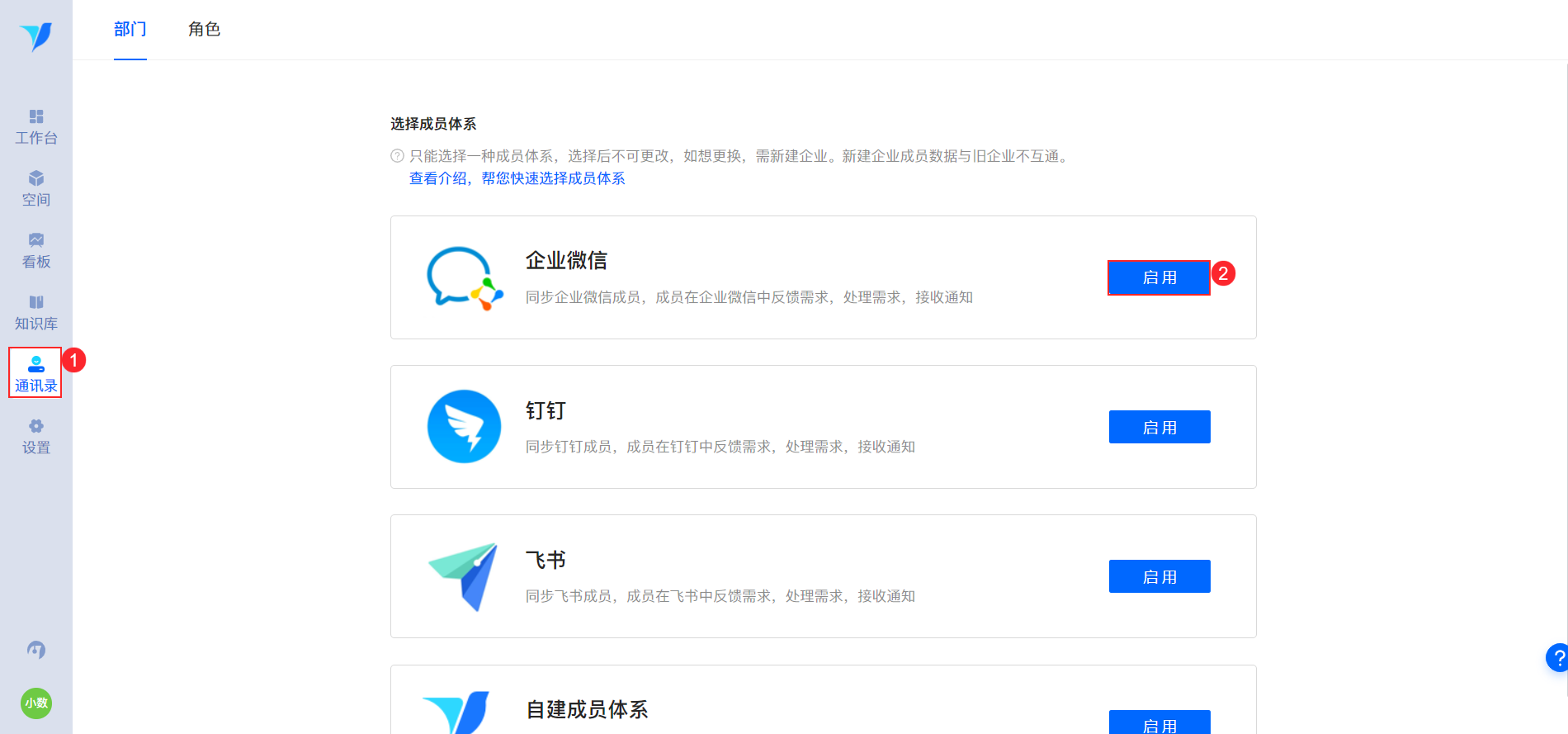The width and height of the screenshot is (1568, 734).
Task: Select the 部门 tab
Action: (130, 30)
